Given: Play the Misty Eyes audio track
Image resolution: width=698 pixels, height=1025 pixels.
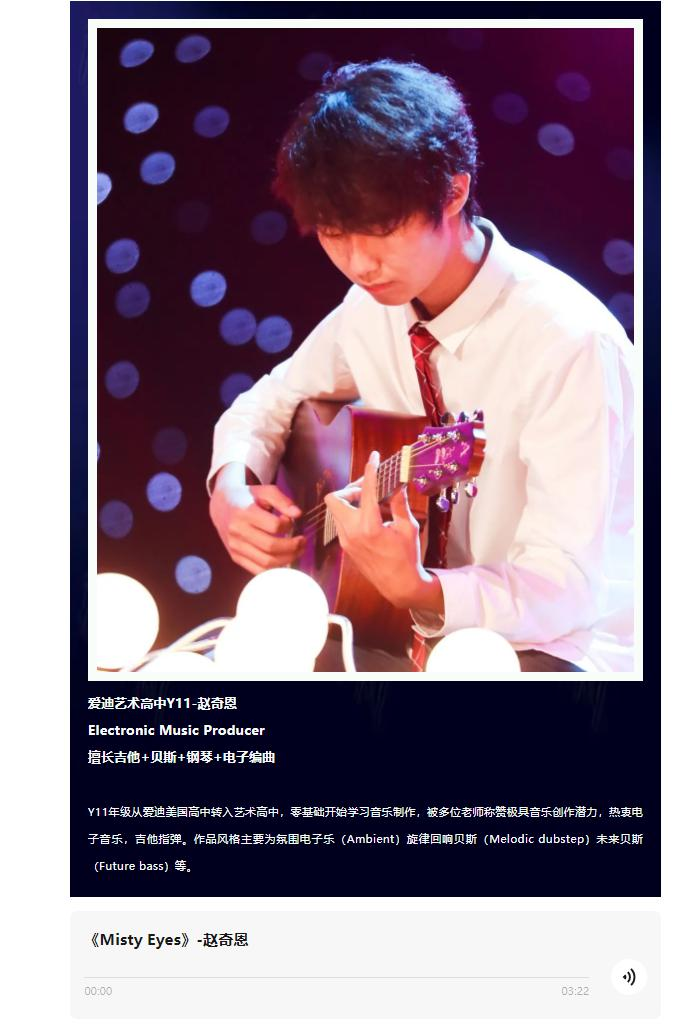Looking at the screenshot, I should pos(628,977).
